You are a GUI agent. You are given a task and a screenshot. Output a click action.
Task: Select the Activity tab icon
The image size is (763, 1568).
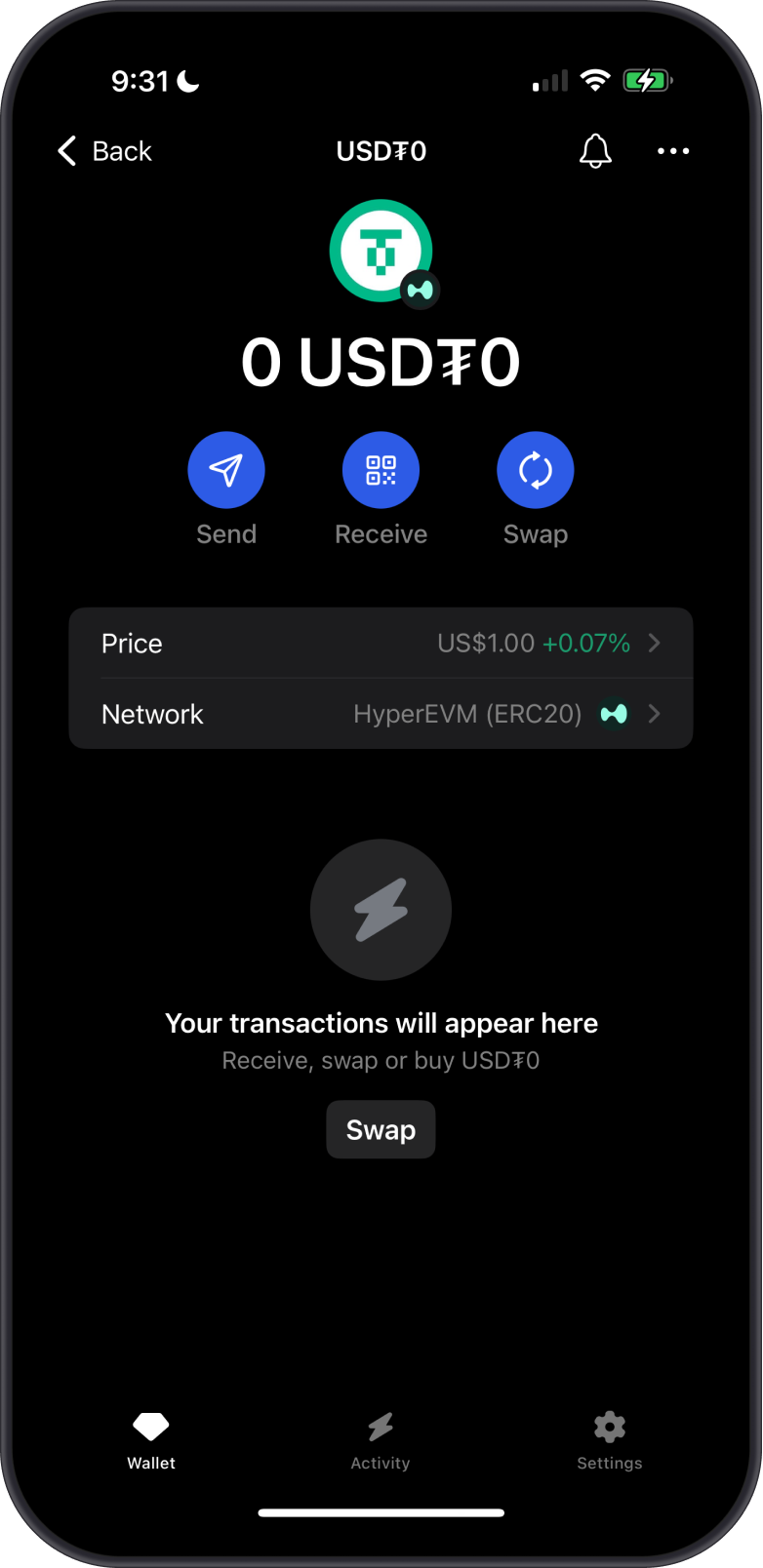click(x=381, y=1427)
